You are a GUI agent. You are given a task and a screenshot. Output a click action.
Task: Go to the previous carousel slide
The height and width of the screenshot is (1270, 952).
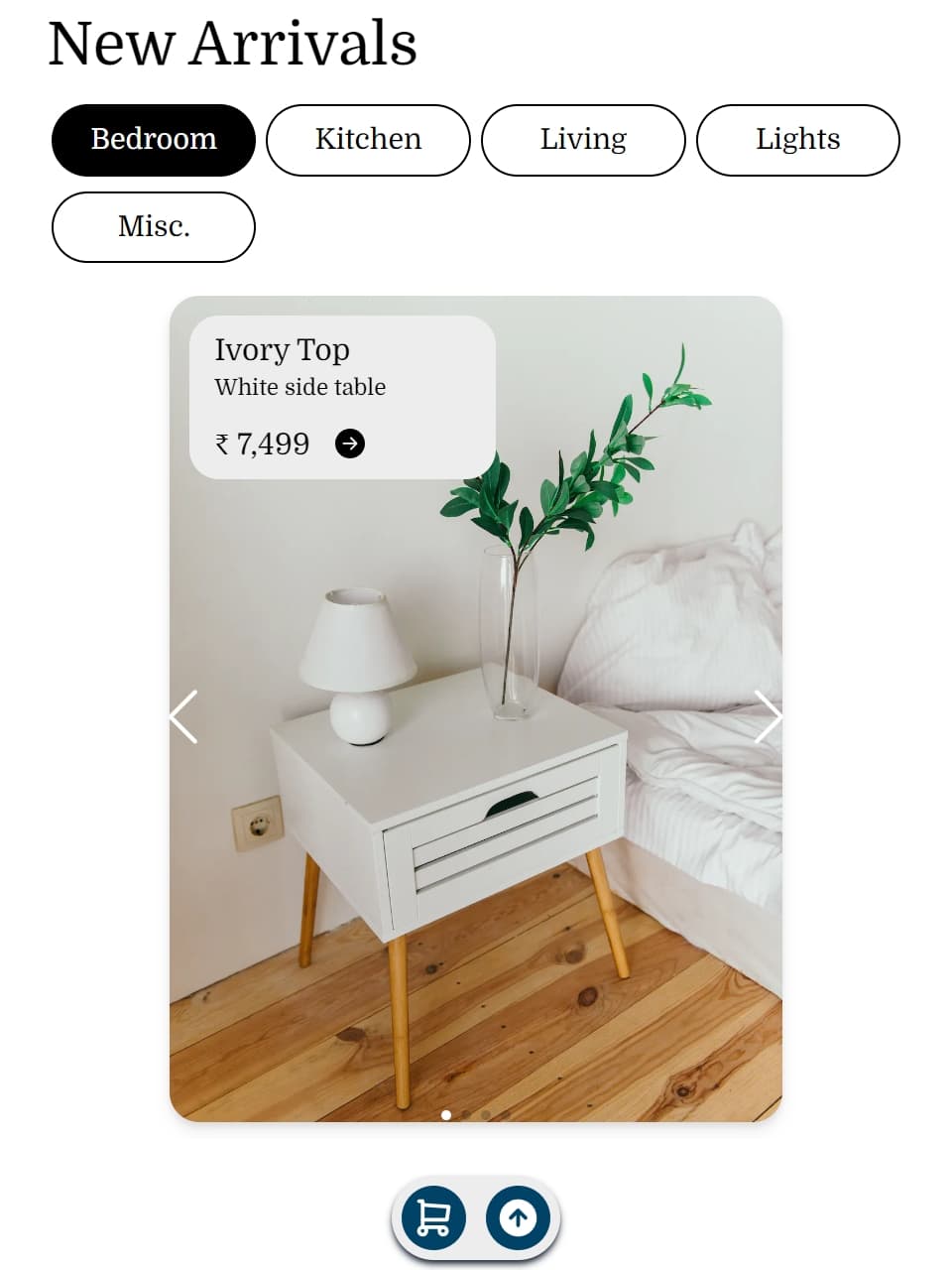point(184,716)
